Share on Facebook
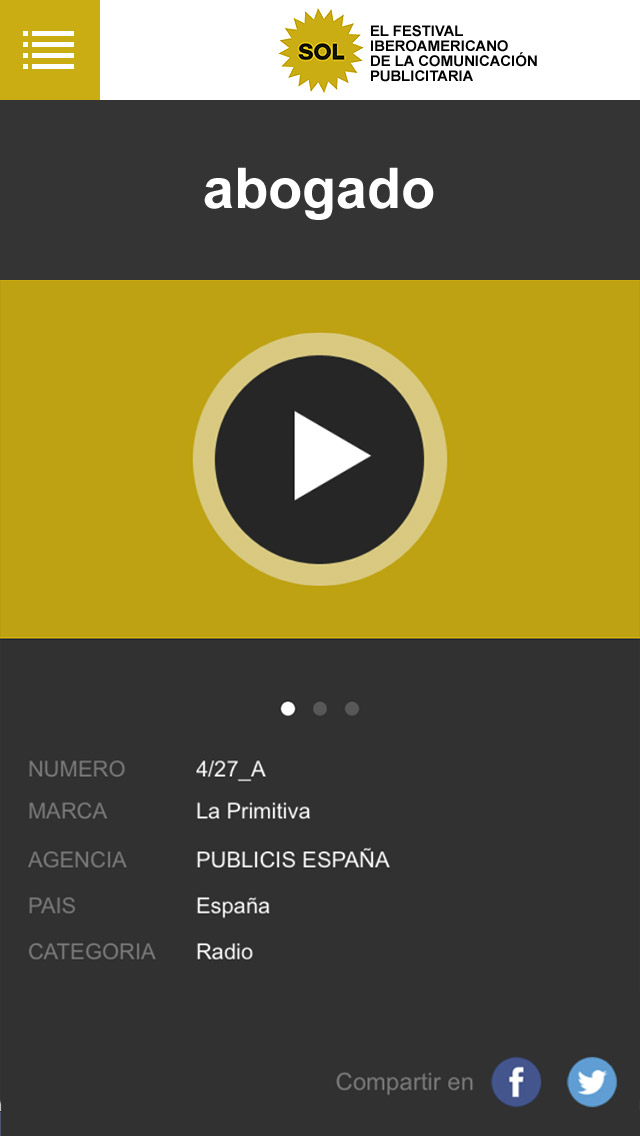Screen dimensions: 640x1136 coord(516,1082)
